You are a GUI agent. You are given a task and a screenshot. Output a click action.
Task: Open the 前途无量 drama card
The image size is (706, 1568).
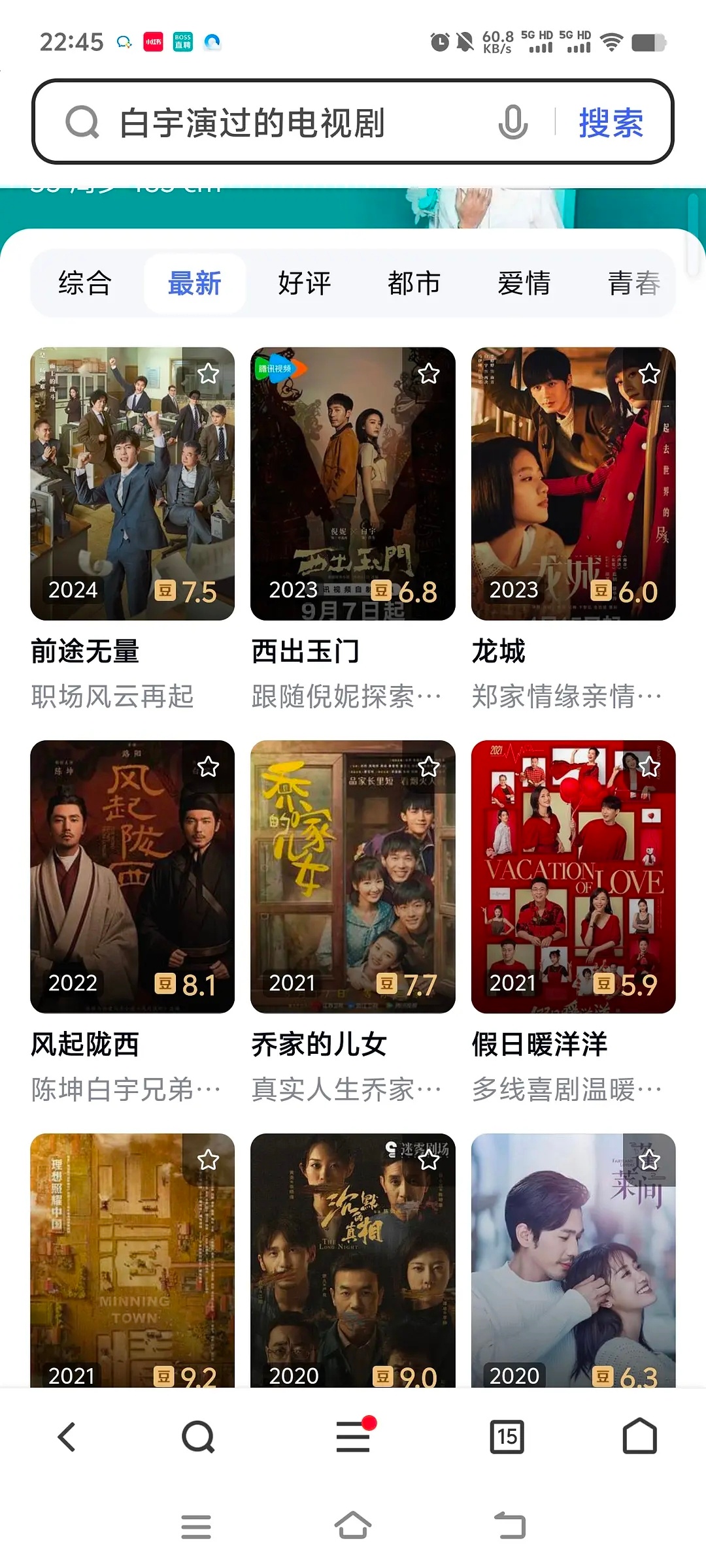(x=132, y=483)
